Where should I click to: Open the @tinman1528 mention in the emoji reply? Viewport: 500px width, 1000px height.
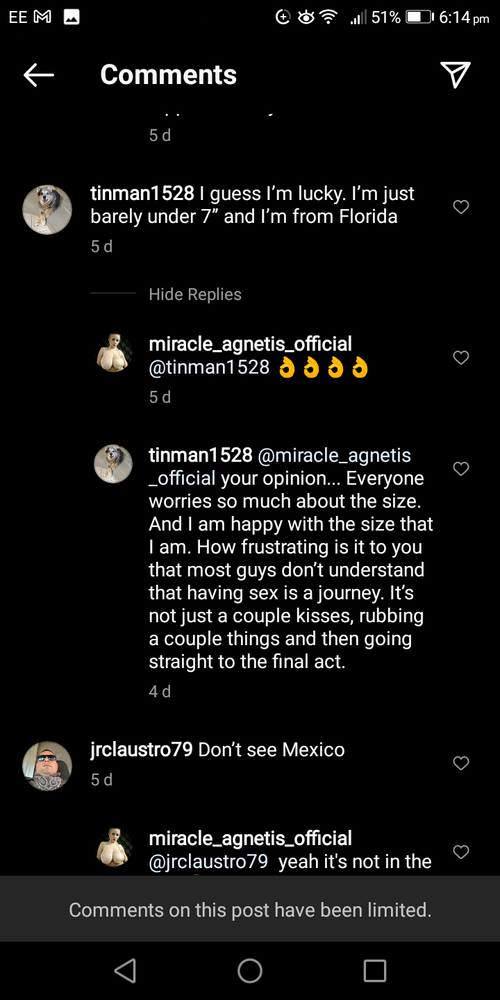(209, 367)
